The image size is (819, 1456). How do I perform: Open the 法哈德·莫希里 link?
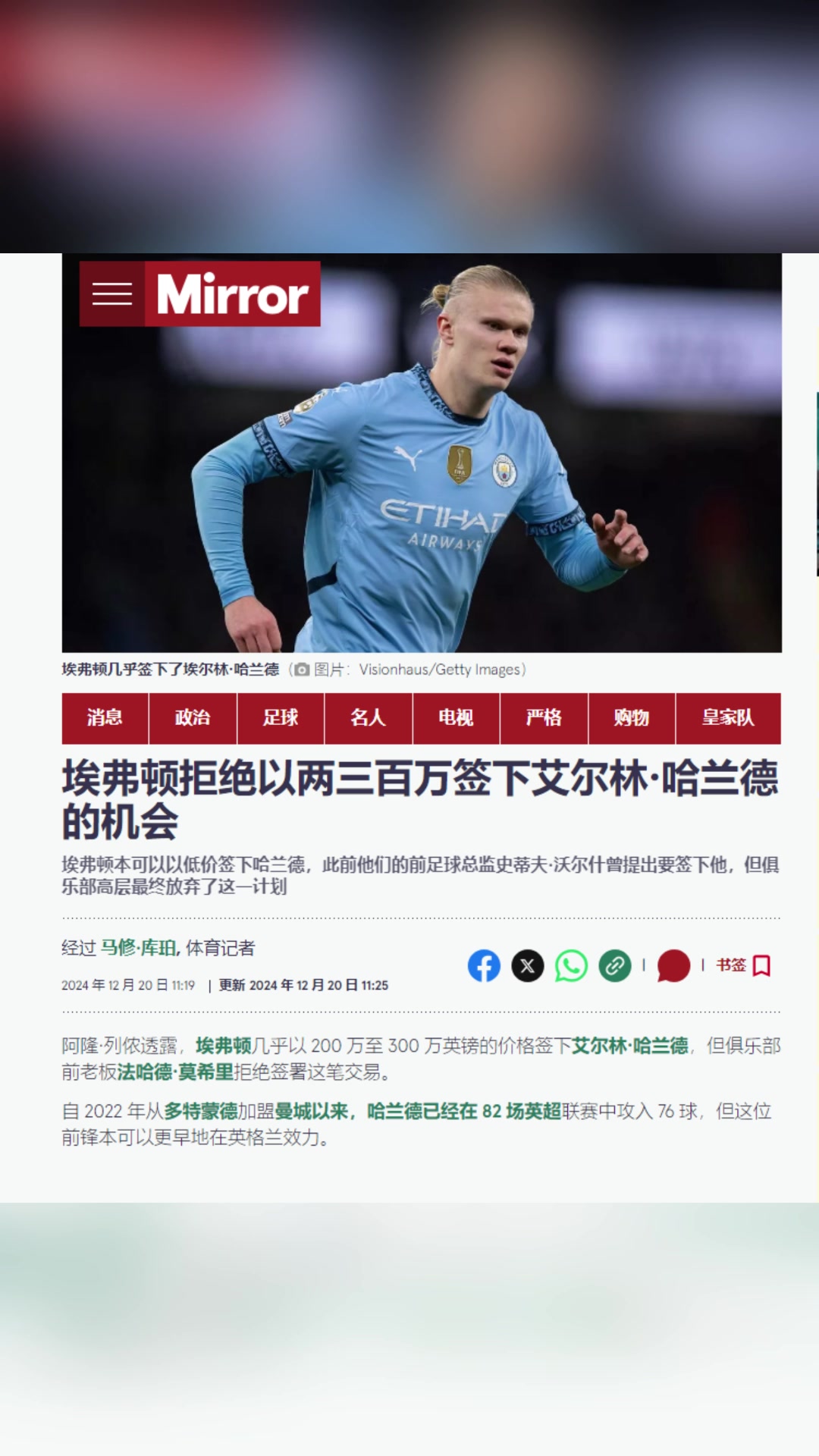click(175, 1072)
